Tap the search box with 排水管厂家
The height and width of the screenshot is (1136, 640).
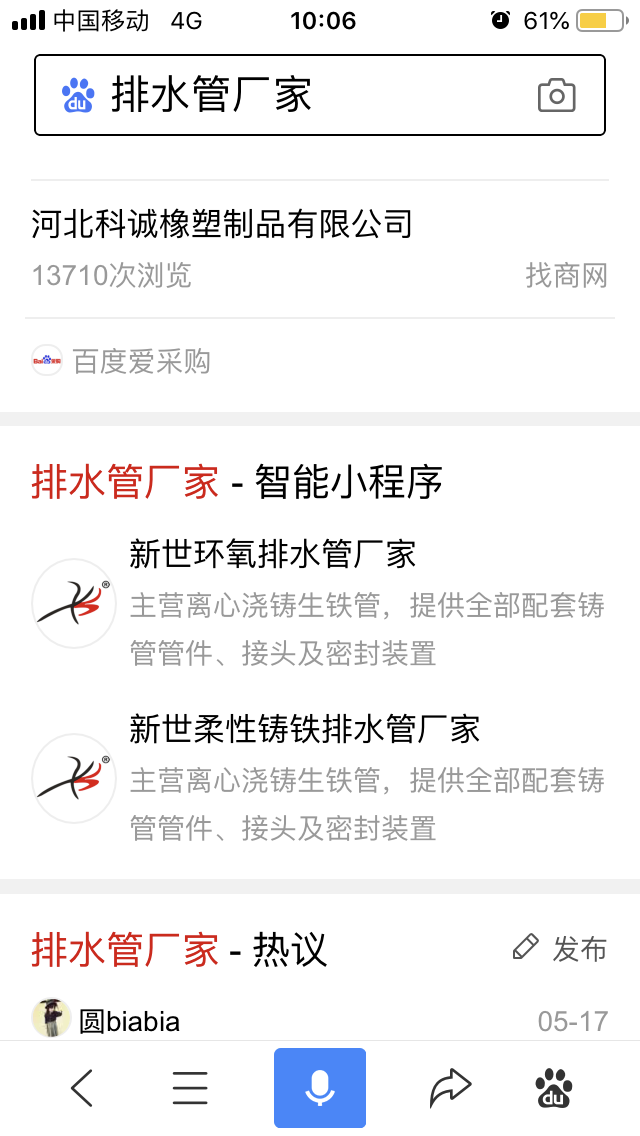pos(300,95)
